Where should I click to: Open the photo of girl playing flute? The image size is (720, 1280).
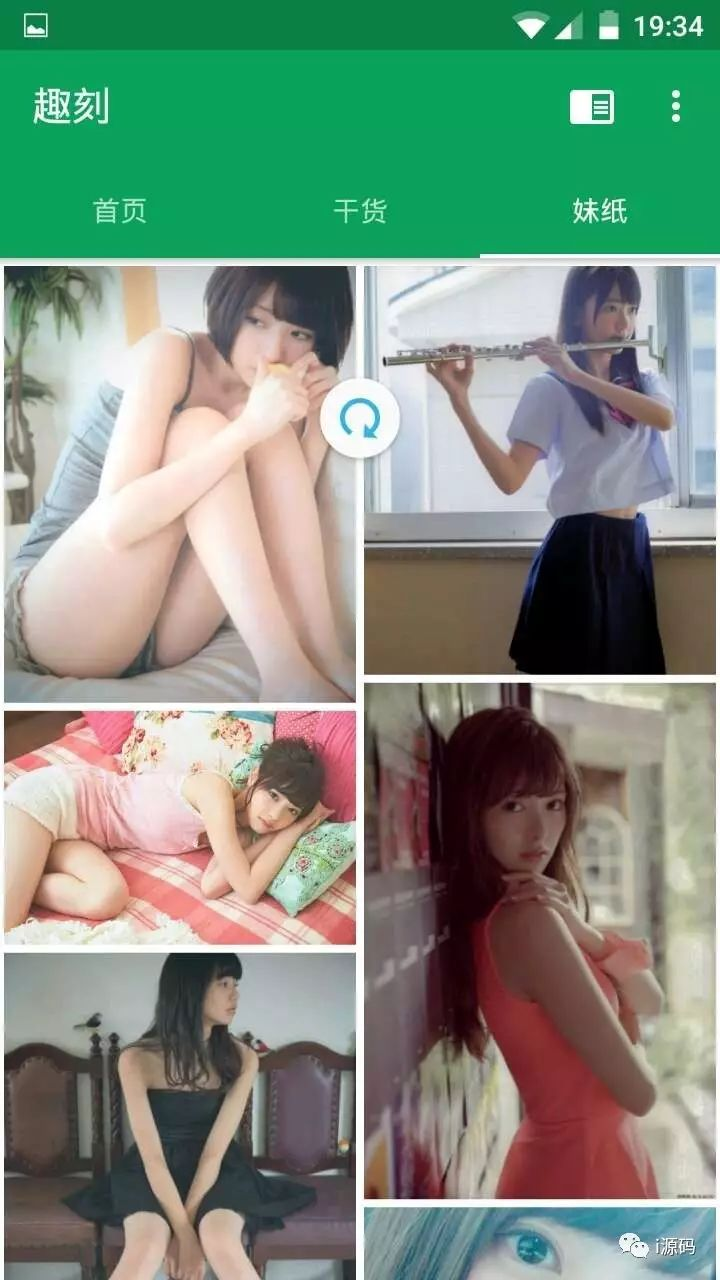[540, 470]
